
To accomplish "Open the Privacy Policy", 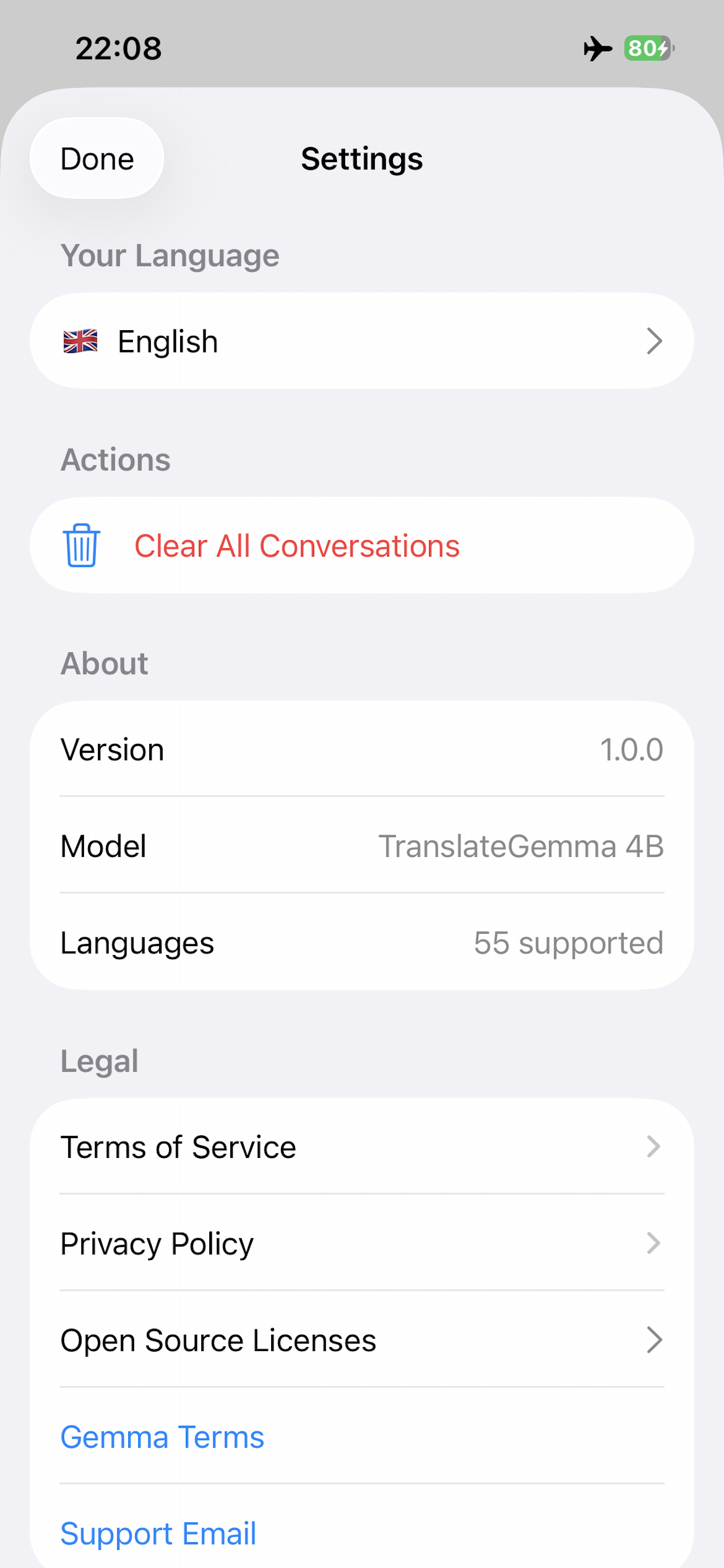I will click(361, 1243).
